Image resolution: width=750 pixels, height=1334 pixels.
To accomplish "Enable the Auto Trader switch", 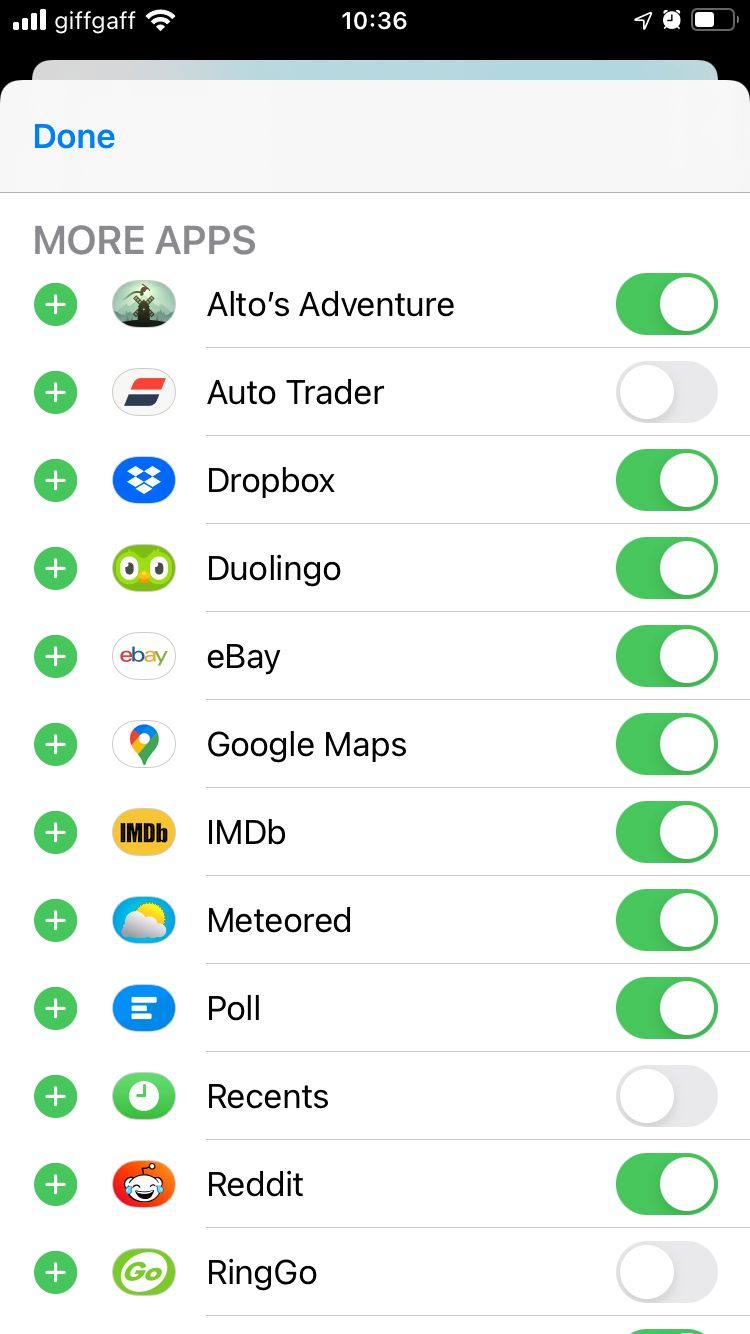I will 666,393.
